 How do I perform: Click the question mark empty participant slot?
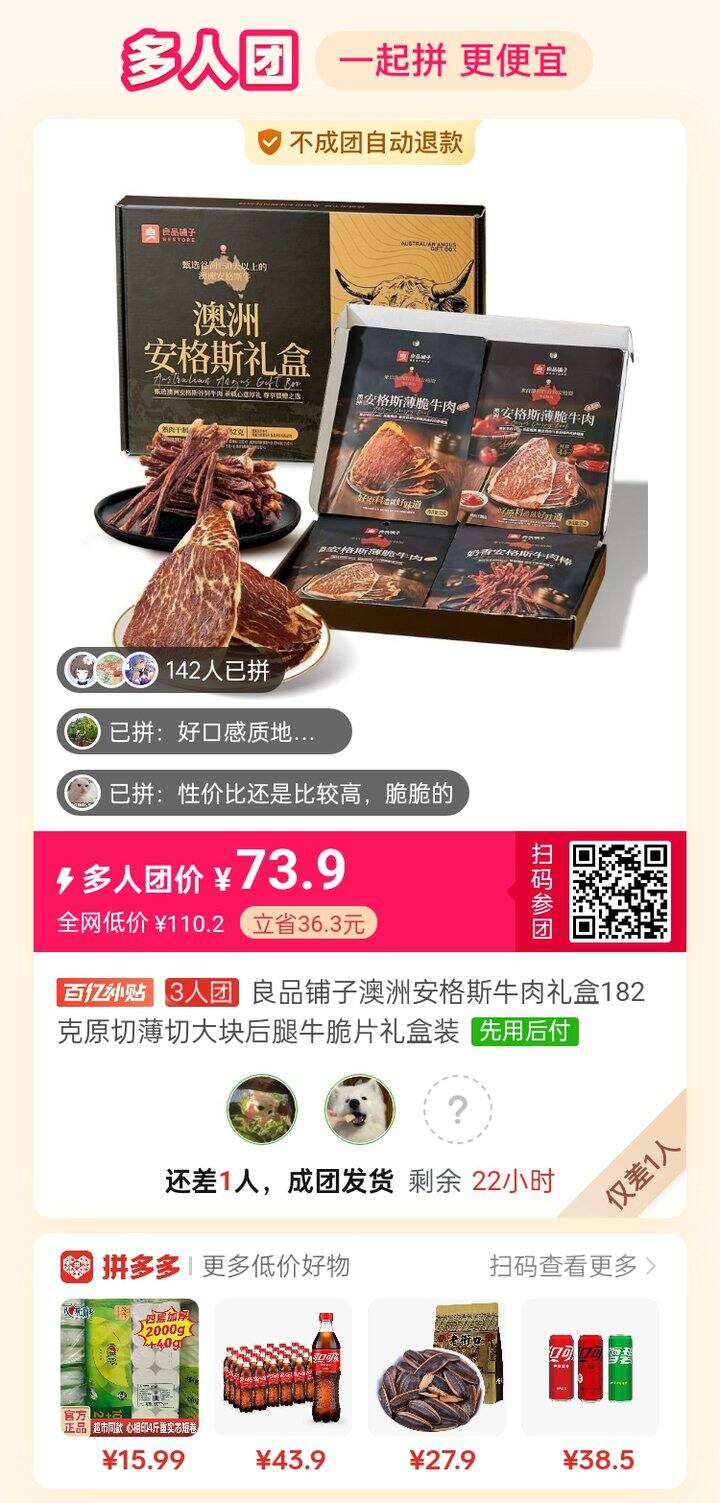(x=457, y=1110)
